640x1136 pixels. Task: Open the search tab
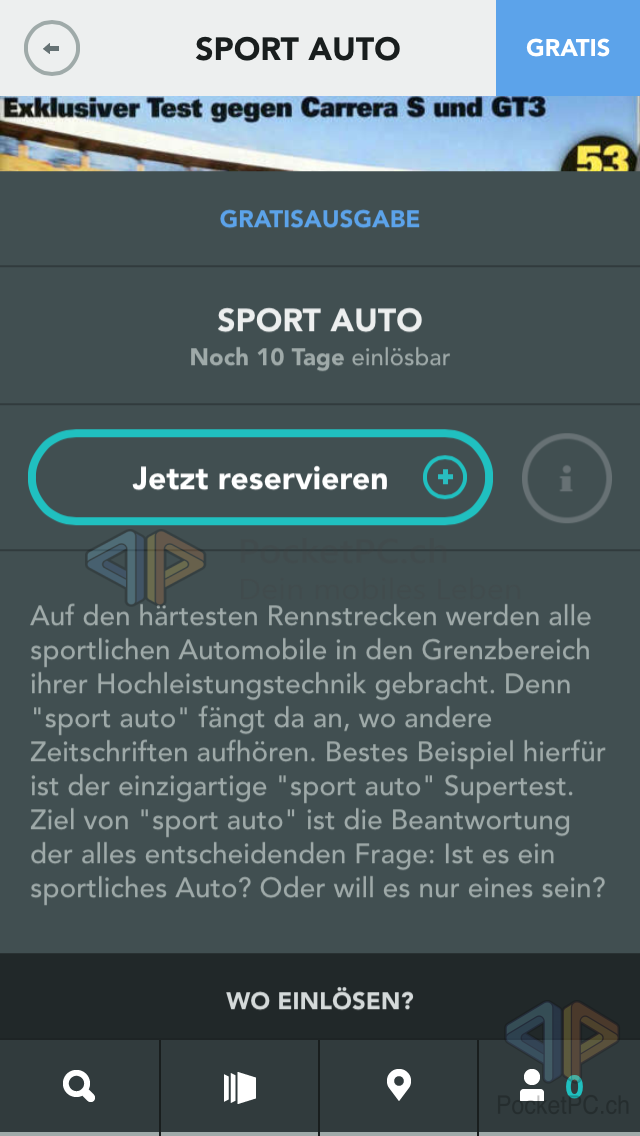click(79, 1086)
